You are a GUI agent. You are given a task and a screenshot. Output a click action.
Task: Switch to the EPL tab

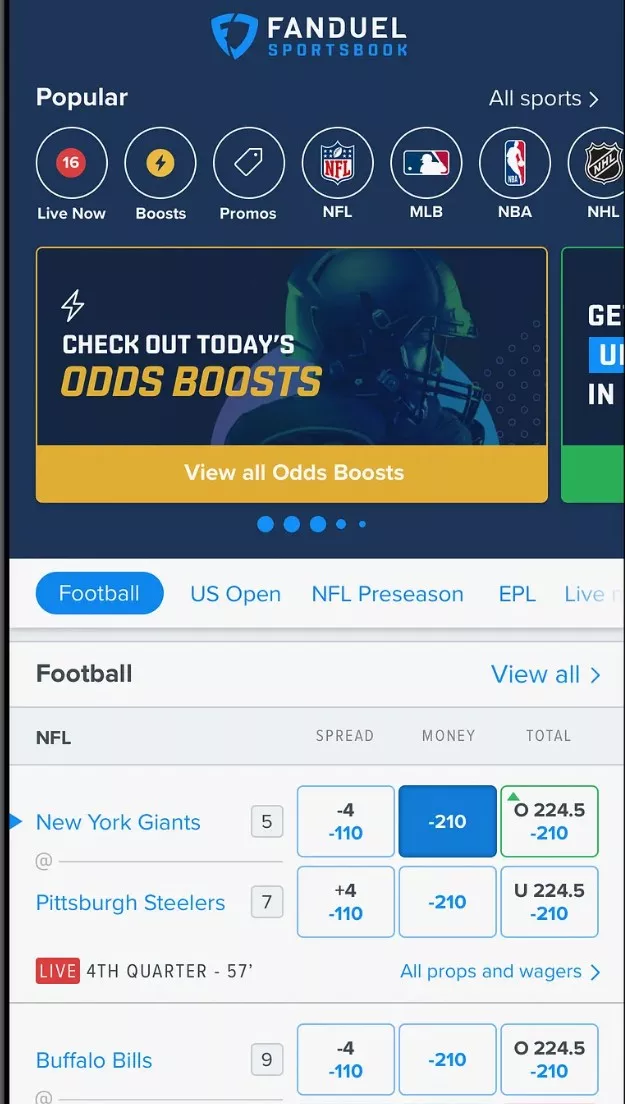point(517,594)
